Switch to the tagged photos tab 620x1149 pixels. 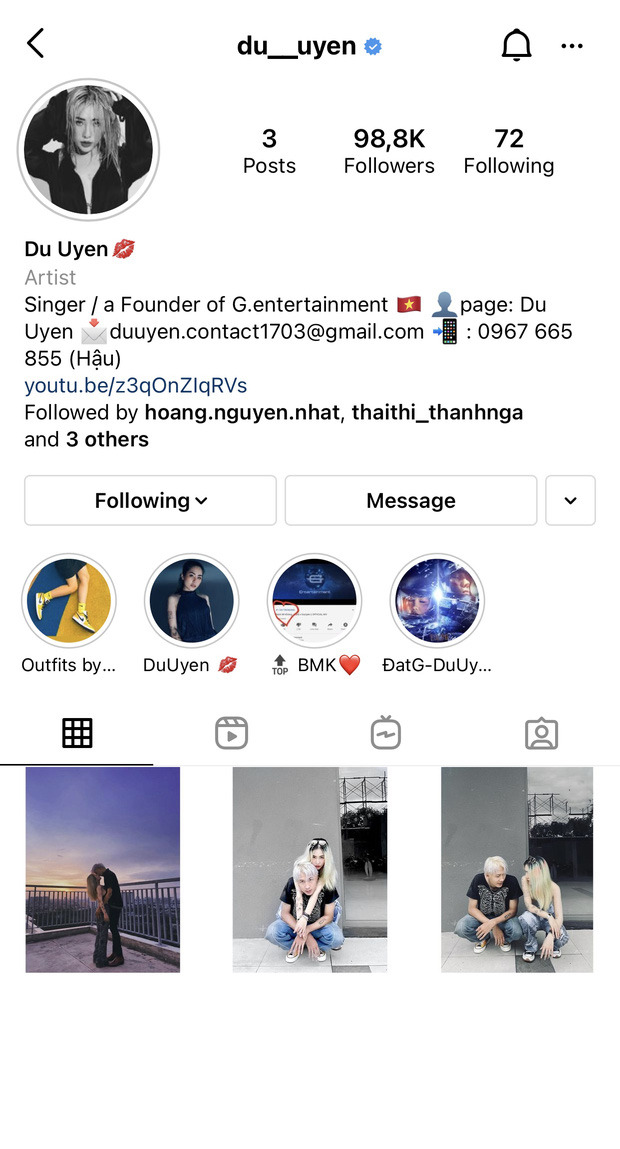pos(541,734)
